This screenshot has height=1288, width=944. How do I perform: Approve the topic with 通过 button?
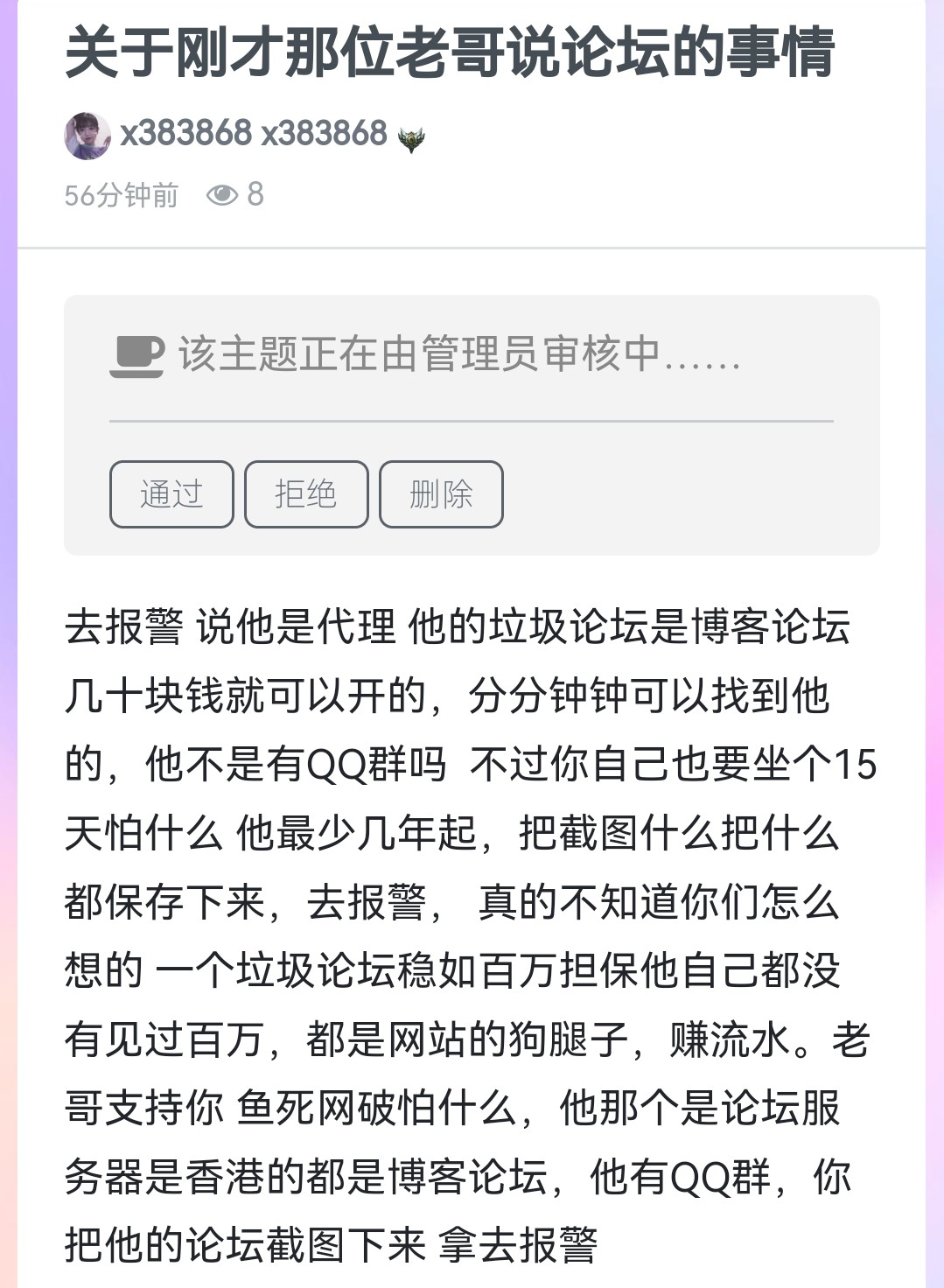(x=171, y=494)
